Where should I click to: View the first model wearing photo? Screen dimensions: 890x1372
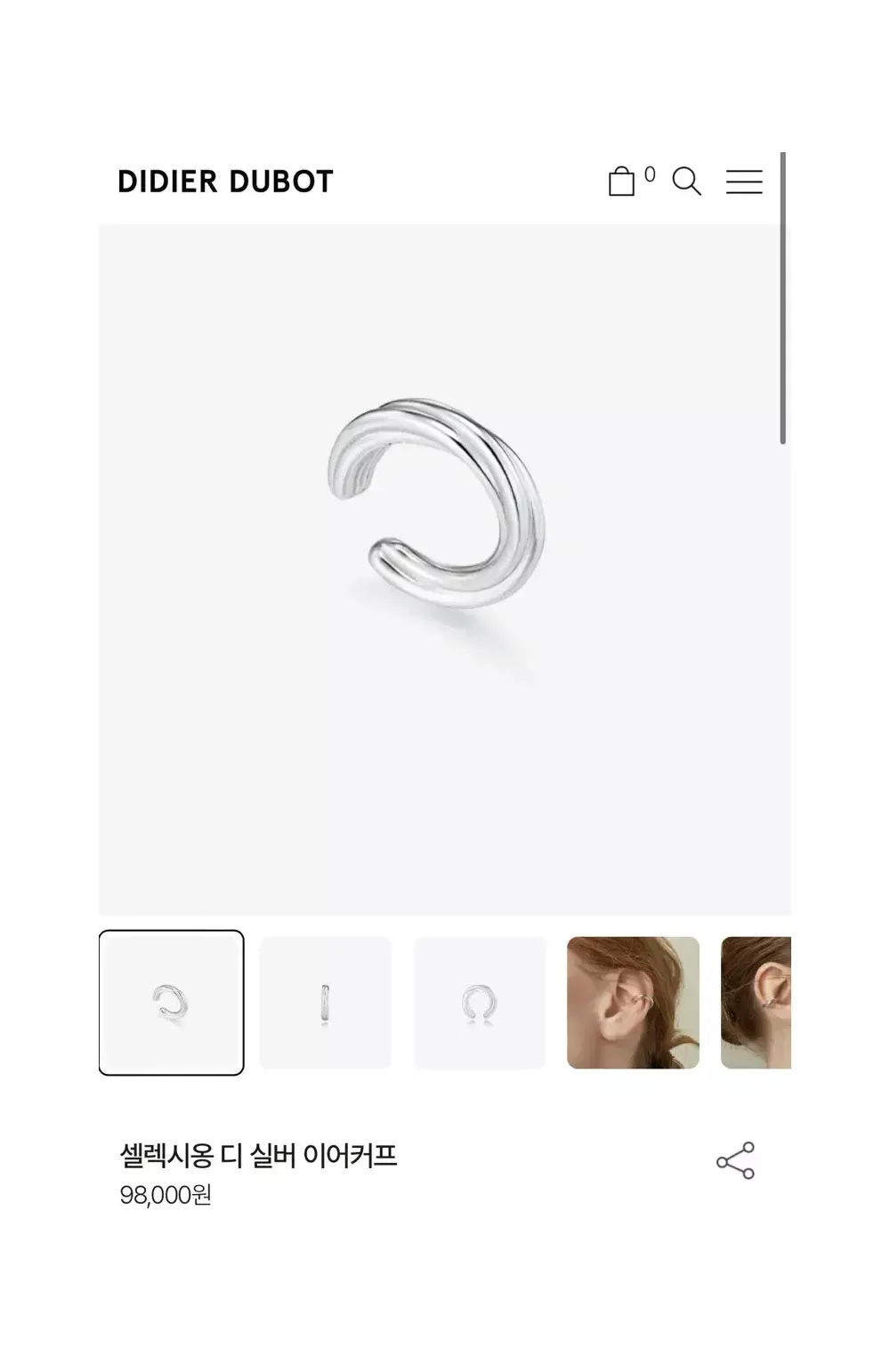[x=633, y=1003]
